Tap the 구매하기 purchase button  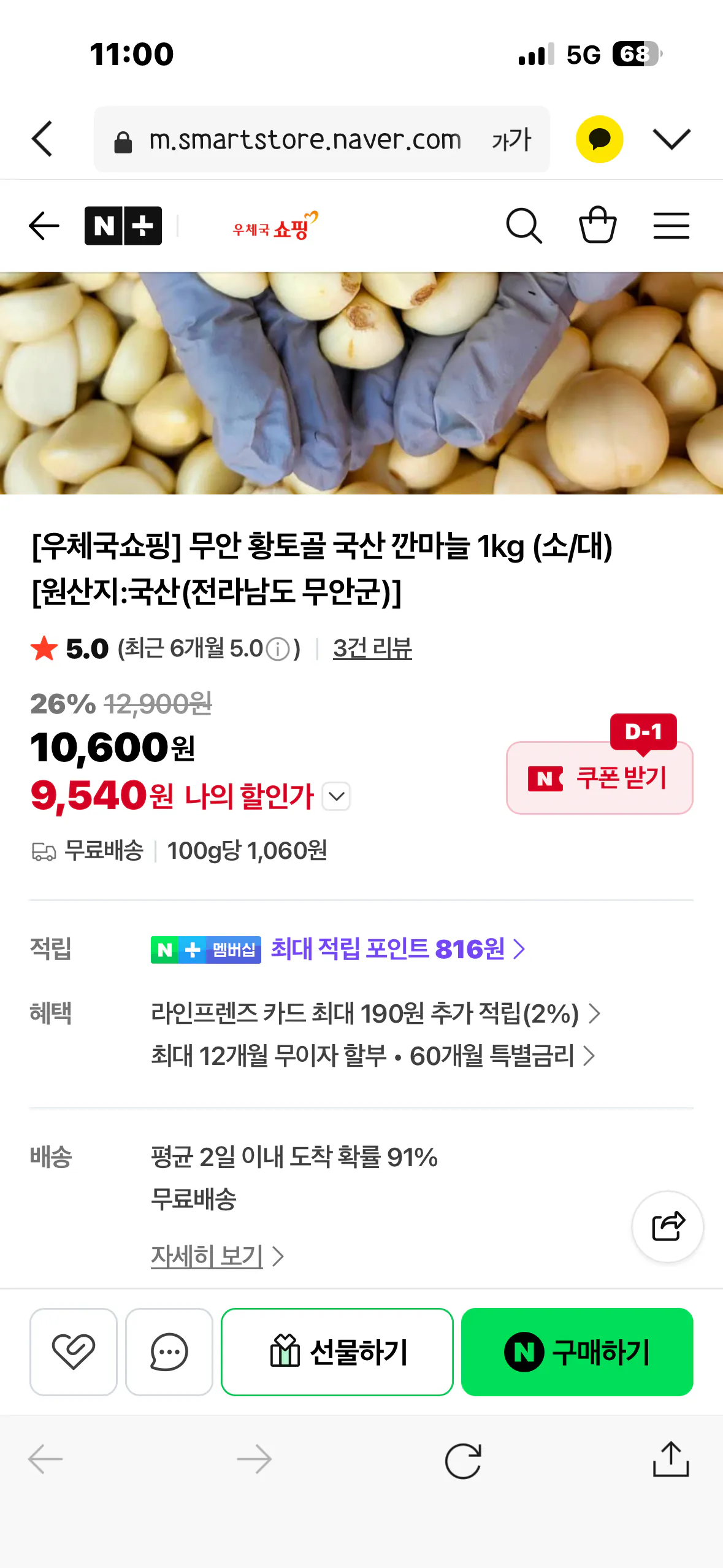point(576,1352)
